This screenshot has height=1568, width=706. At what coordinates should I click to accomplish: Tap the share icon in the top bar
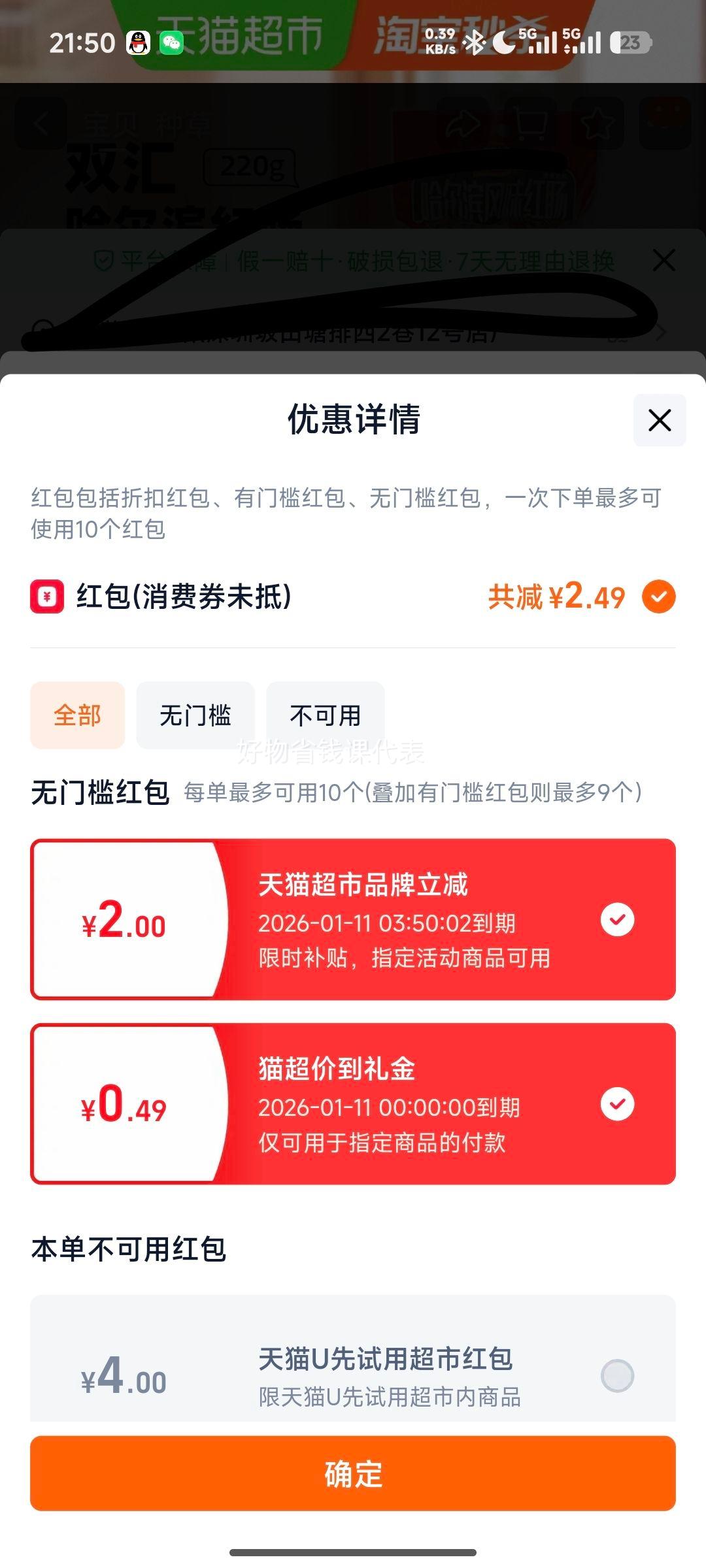pyautogui.click(x=465, y=124)
